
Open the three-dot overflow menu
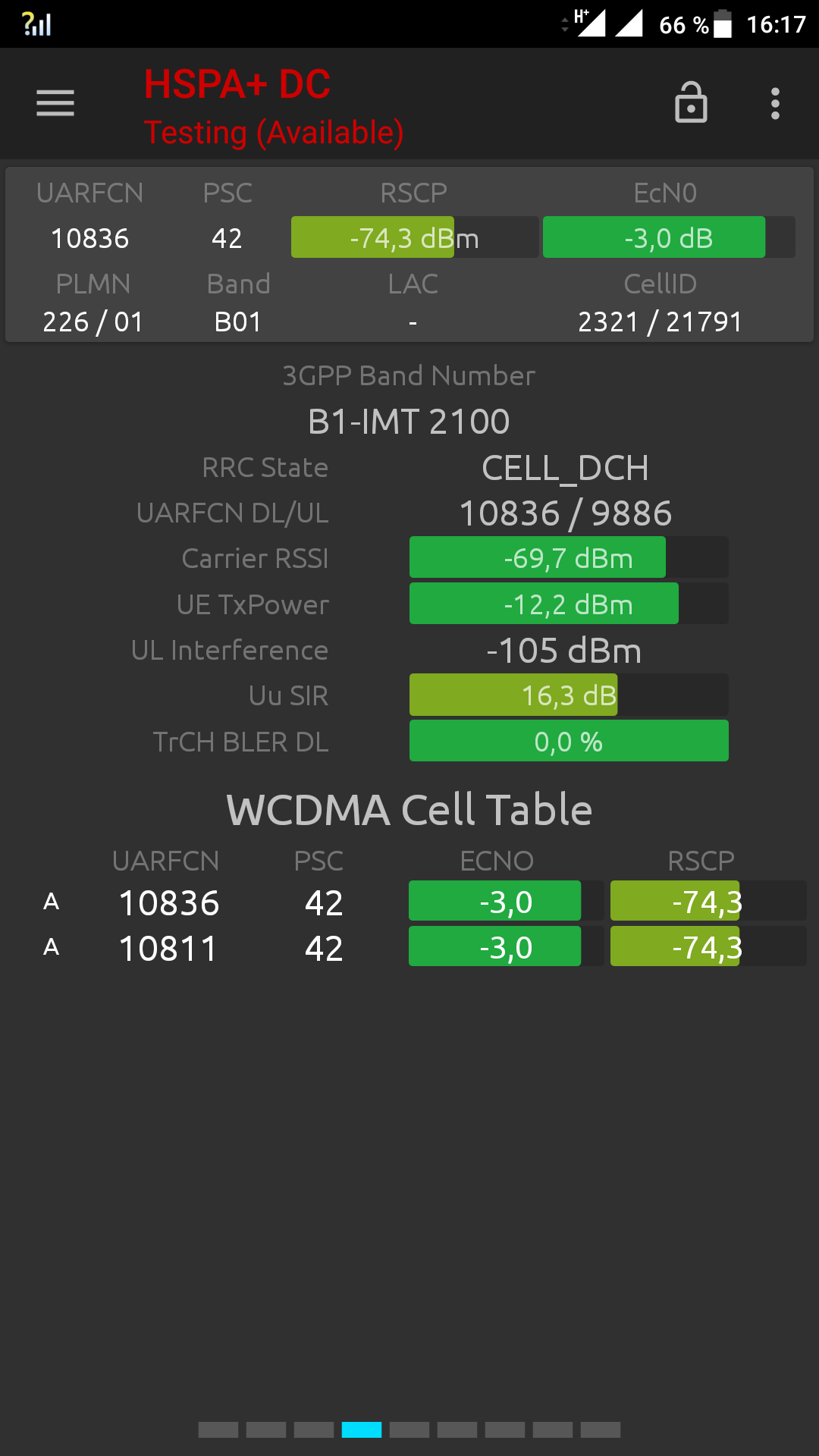(775, 103)
